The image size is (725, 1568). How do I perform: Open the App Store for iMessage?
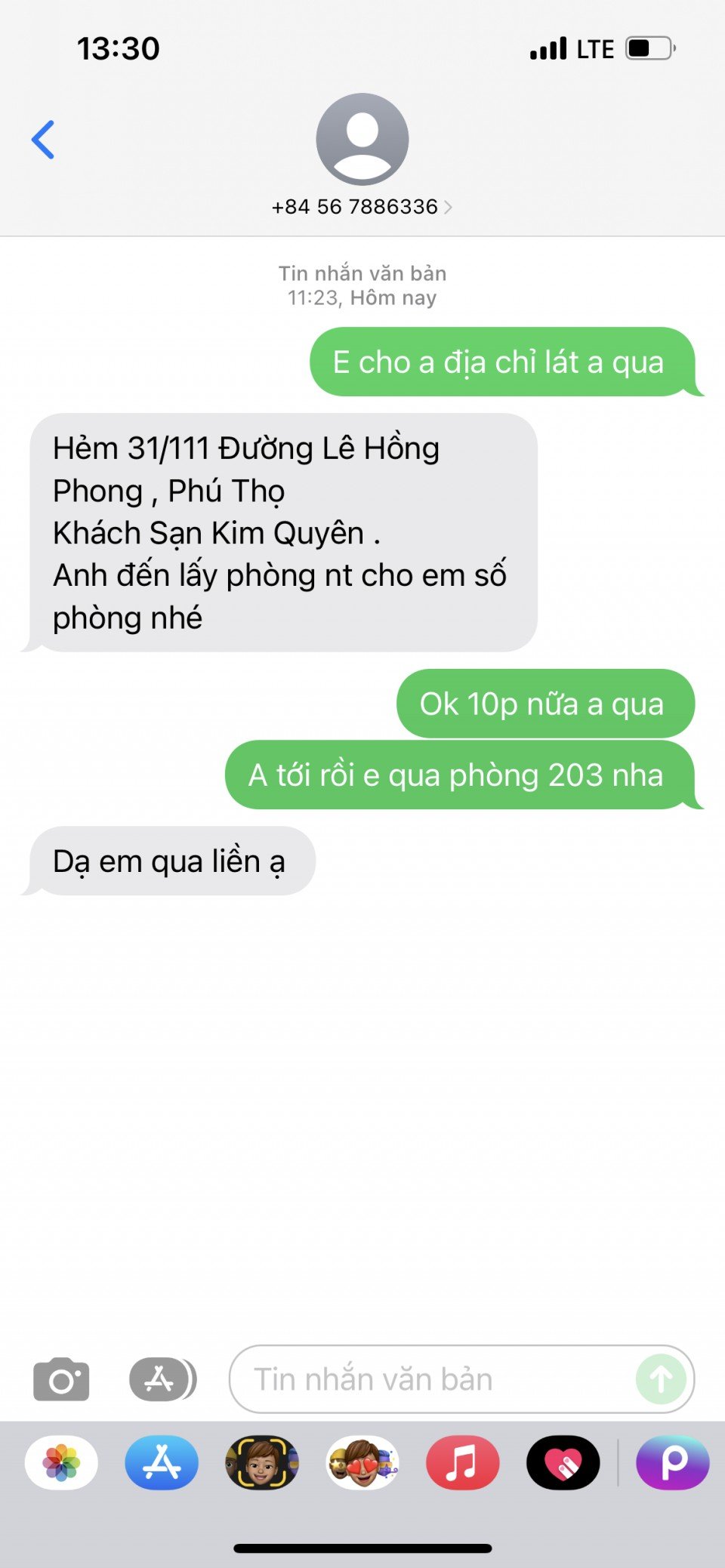tap(162, 1462)
